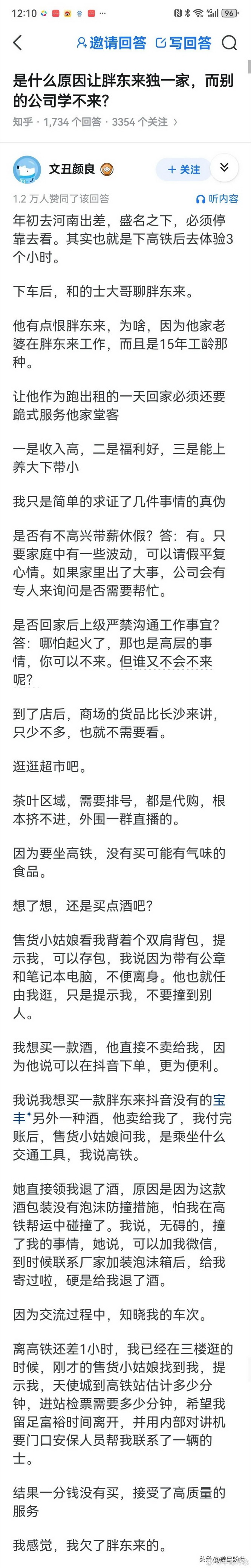The height and width of the screenshot is (1568, 251).
Task: Open the search magnifier icon
Action: pyautogui.click(x=229, y=43)
